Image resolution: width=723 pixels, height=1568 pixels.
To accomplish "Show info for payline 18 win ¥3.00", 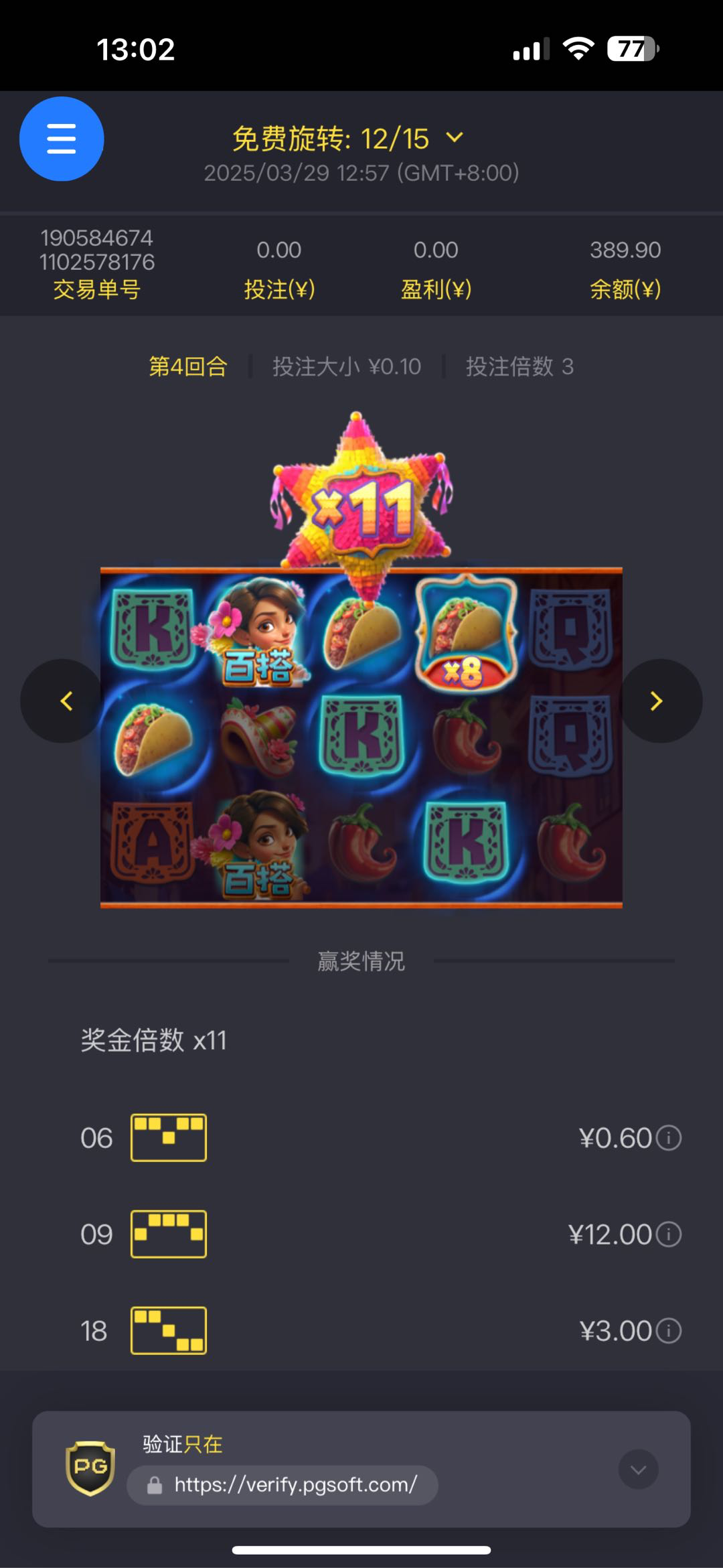I will tap(668, 1331).
